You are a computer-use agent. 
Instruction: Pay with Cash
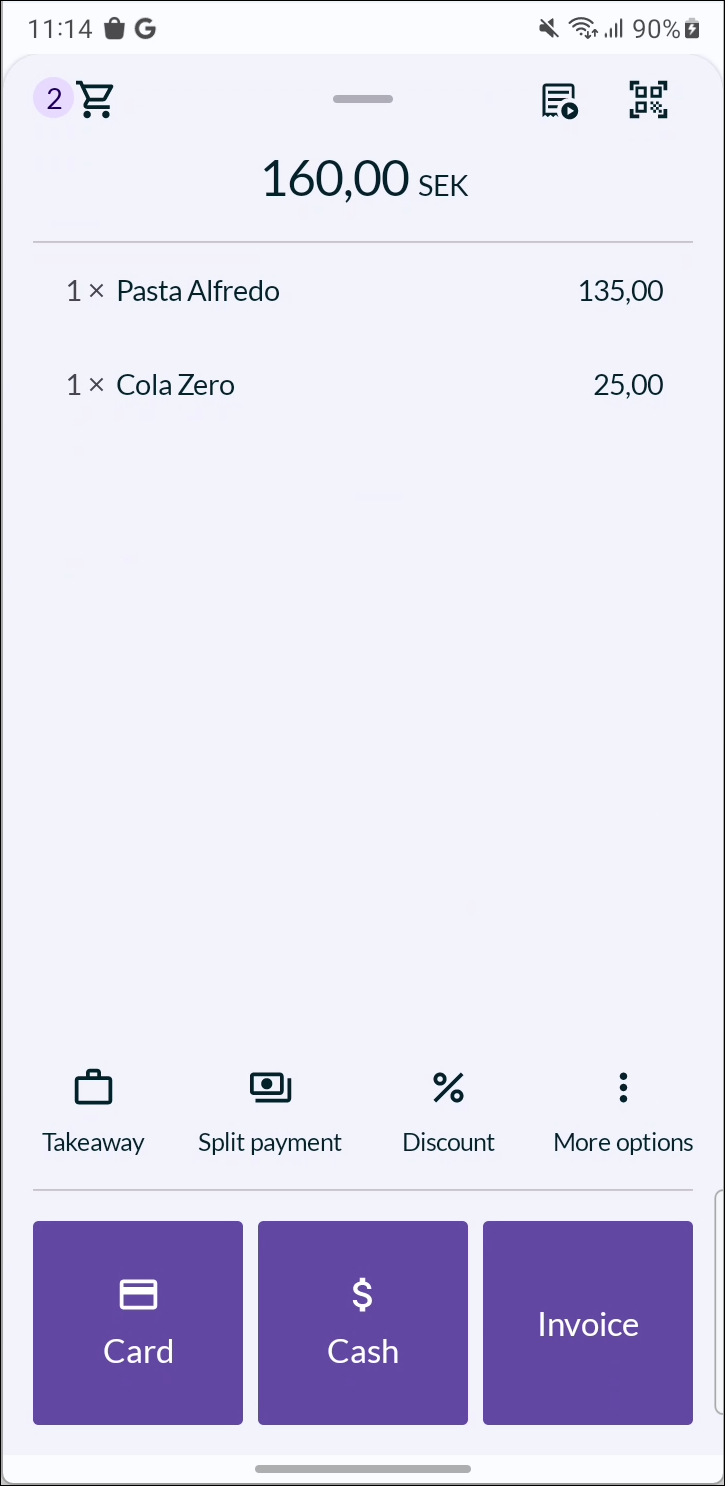pyautogui.click(x=363, y=1322)
